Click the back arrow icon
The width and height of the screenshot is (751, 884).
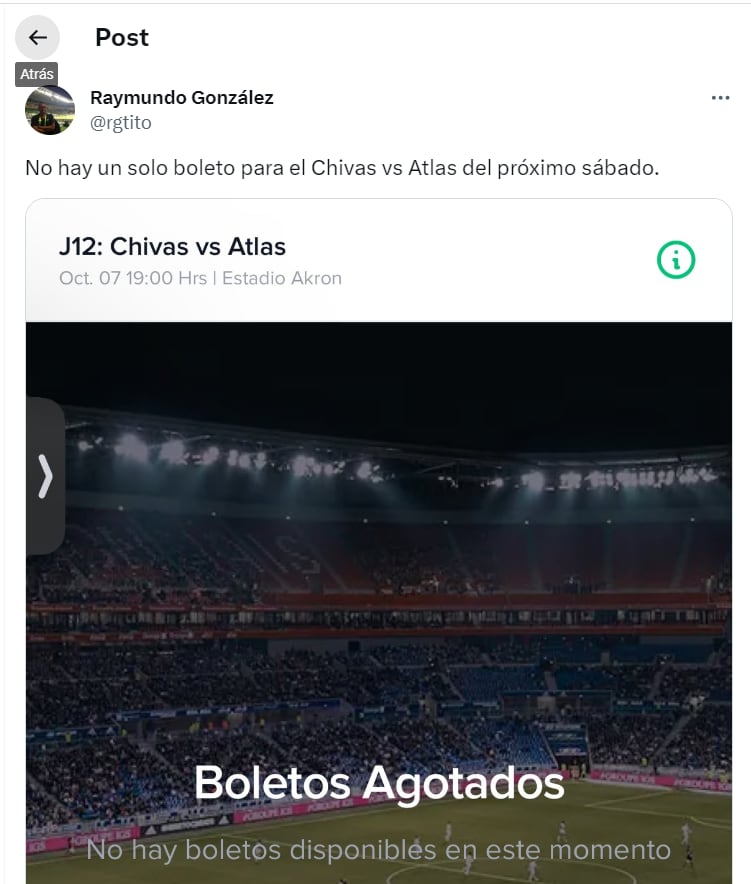tap(37, 37)
